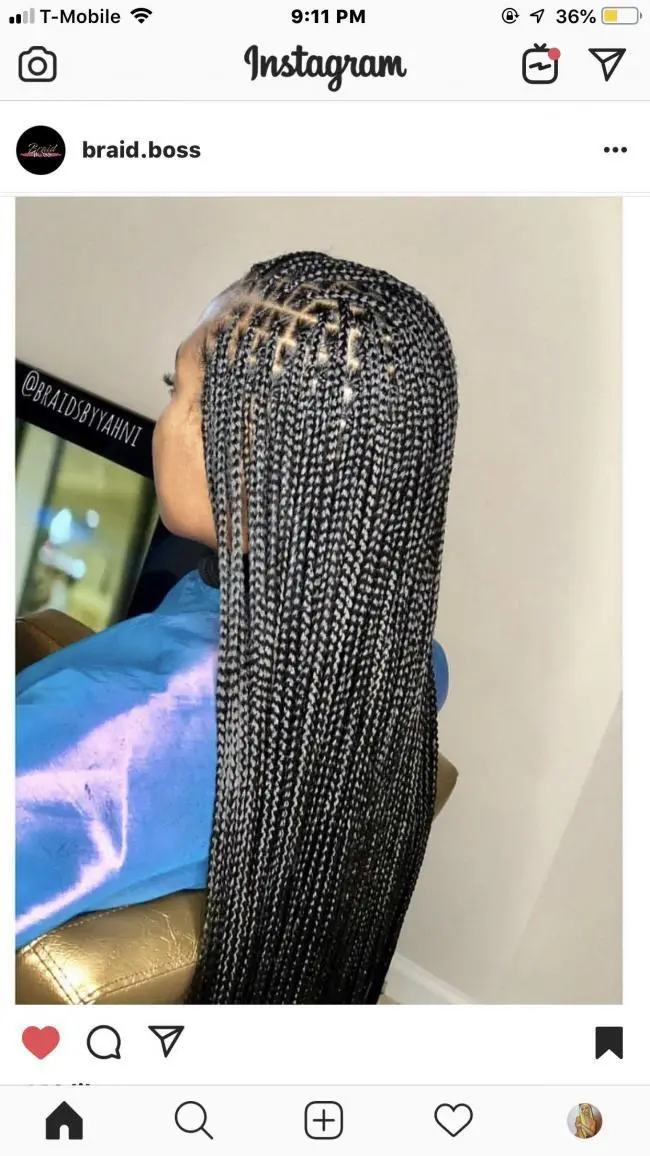Share the post via paper plane

(x=166, y=1041)
